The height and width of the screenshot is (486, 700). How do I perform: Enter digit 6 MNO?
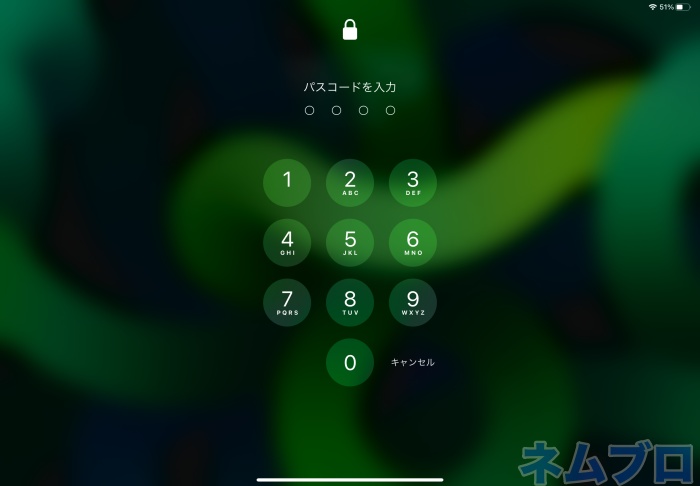click(x=412, y=242)
